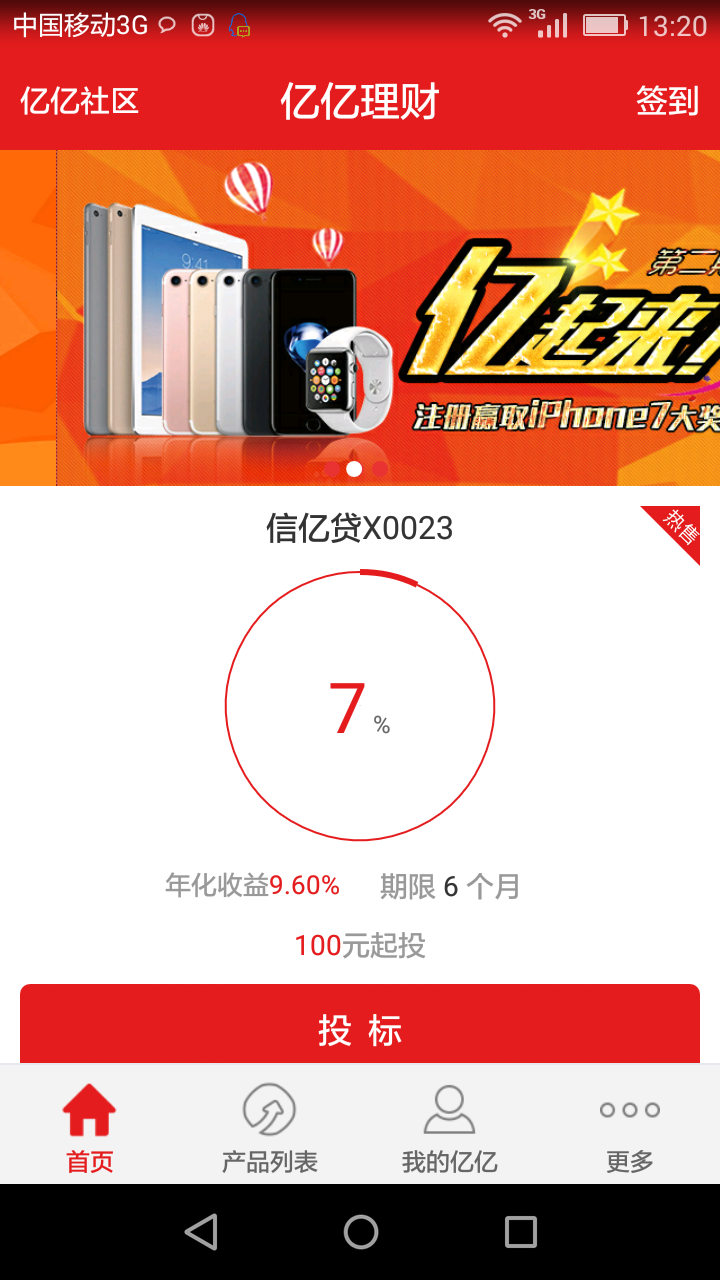Open the system recent apps view

(520, 1232)
